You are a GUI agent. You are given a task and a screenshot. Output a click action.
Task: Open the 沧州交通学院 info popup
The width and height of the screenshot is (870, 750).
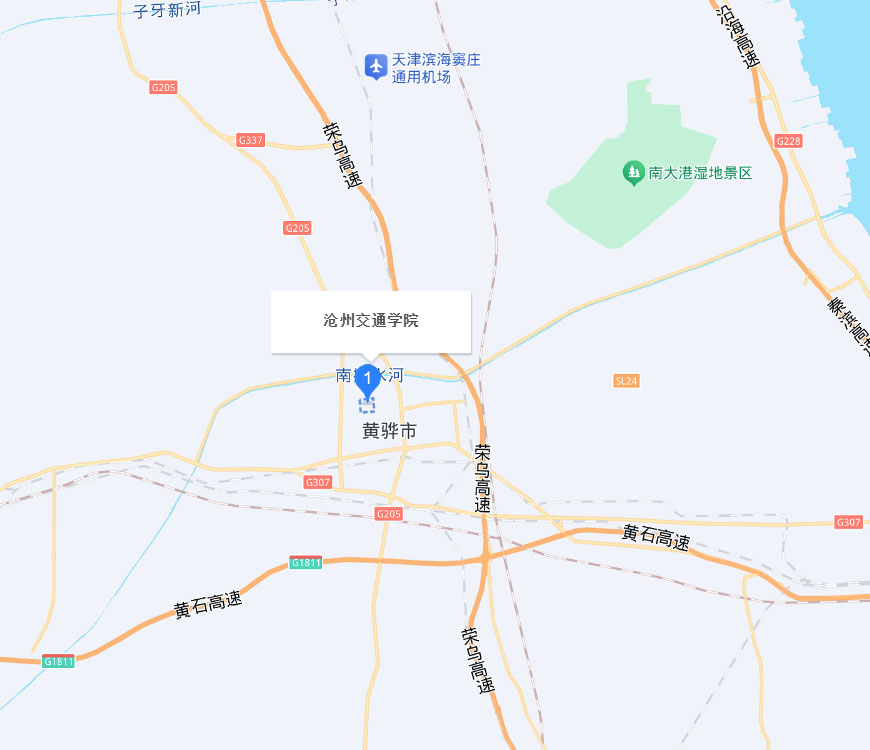pyautogui.click(x=370, y=321)
